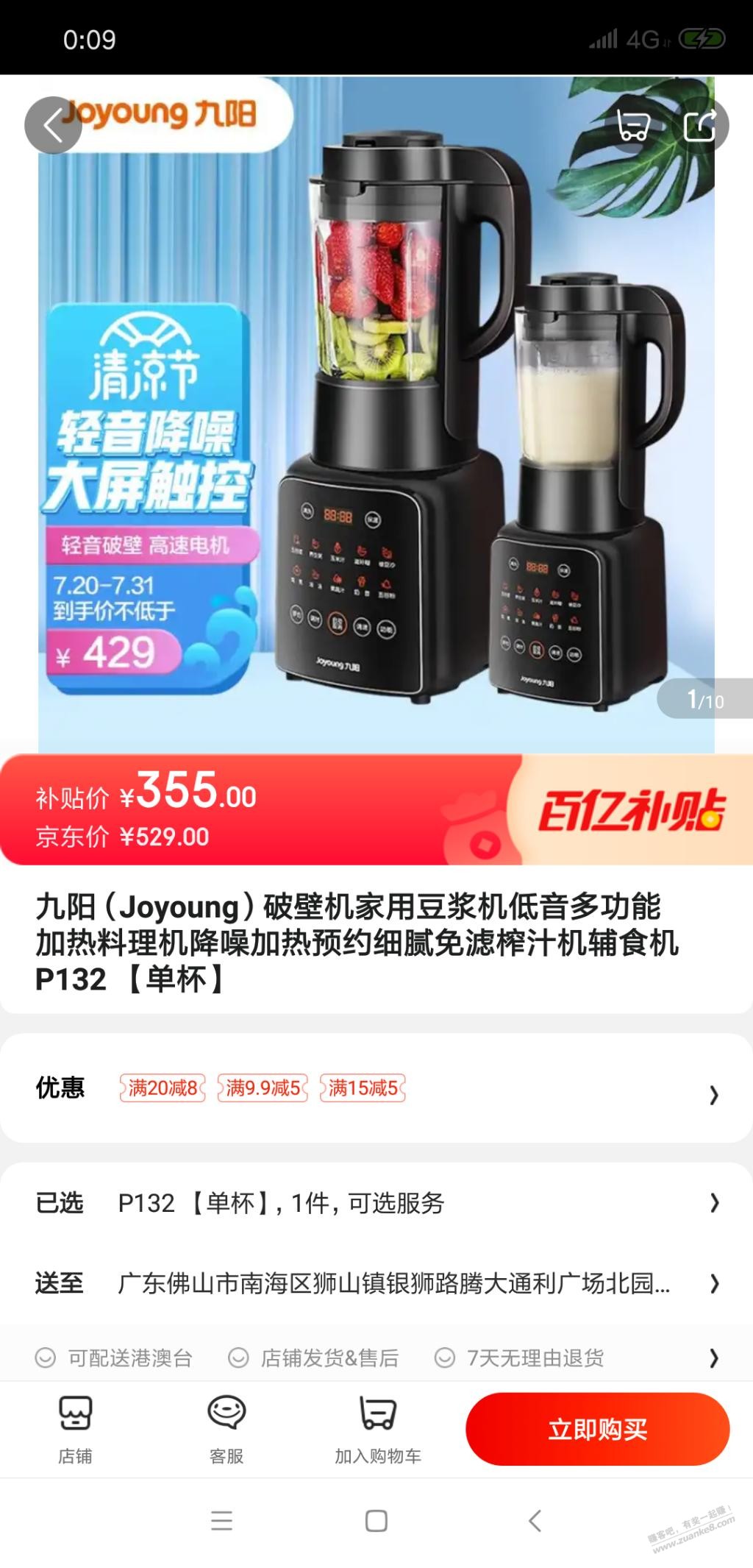Open the 优惠 coupons row
The width and height of the screenshot is (753, 1568).
point(376,1088)
